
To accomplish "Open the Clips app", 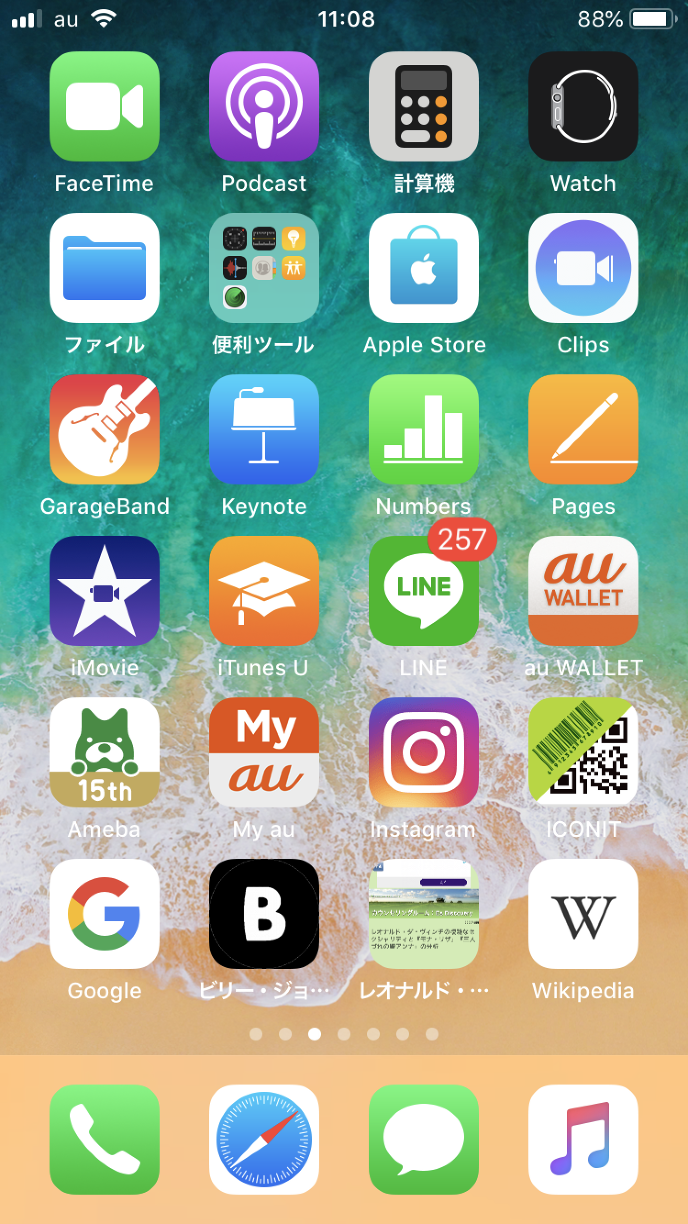I will coord(583,268).
